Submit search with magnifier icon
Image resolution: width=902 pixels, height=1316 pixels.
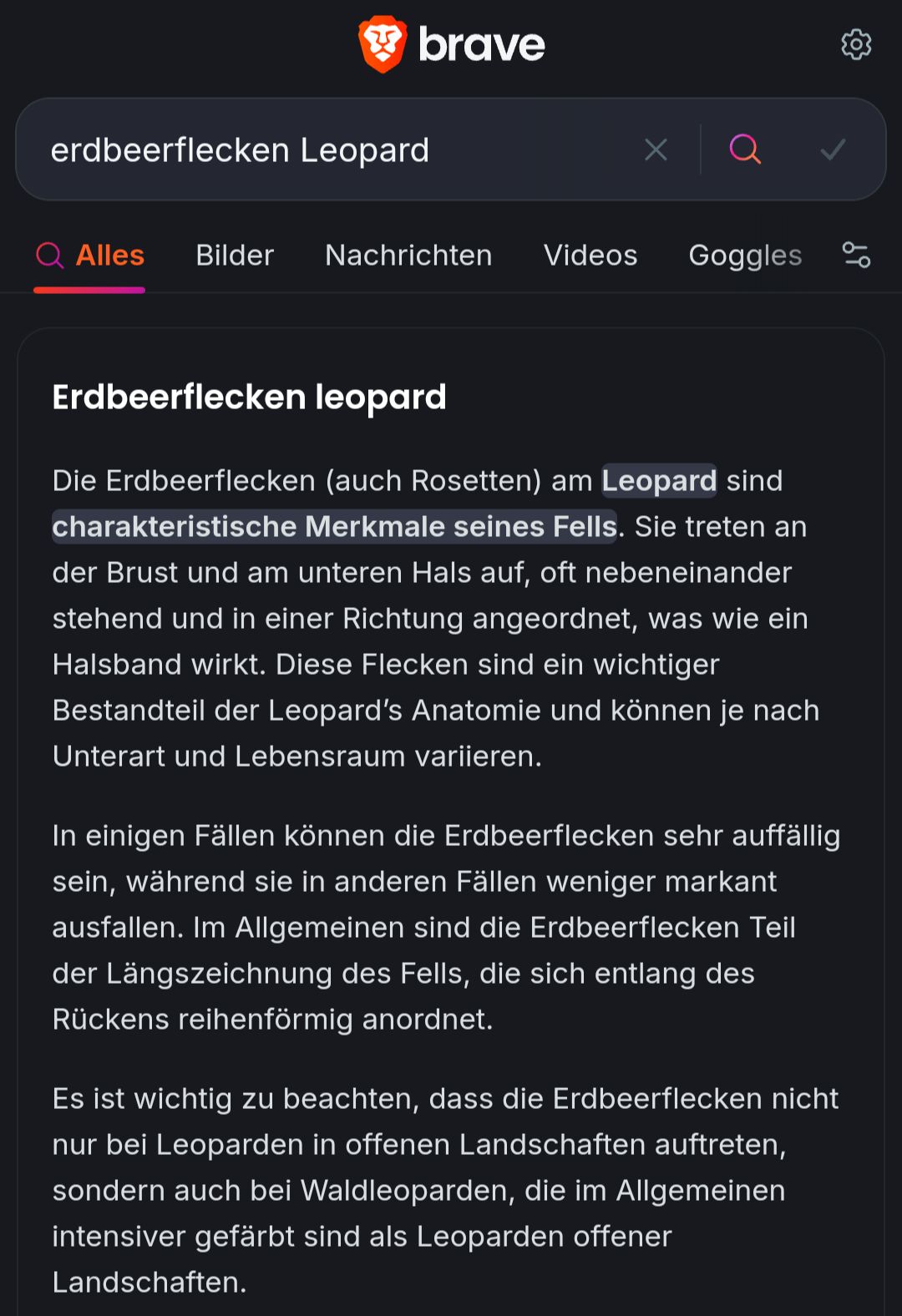tap(745, 149)
